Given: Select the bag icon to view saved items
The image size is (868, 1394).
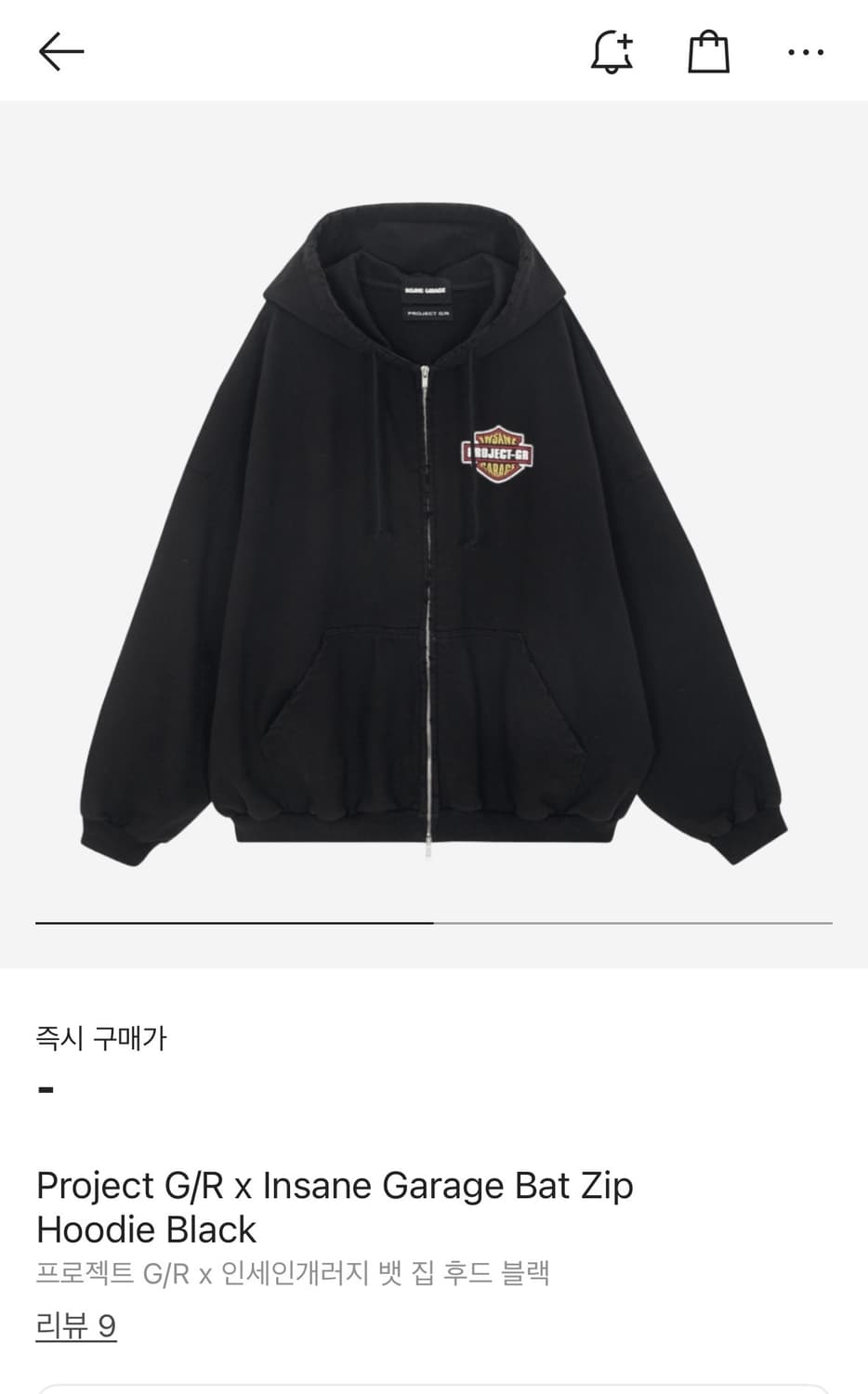Looking at the screenshot, I should point(709,52).
